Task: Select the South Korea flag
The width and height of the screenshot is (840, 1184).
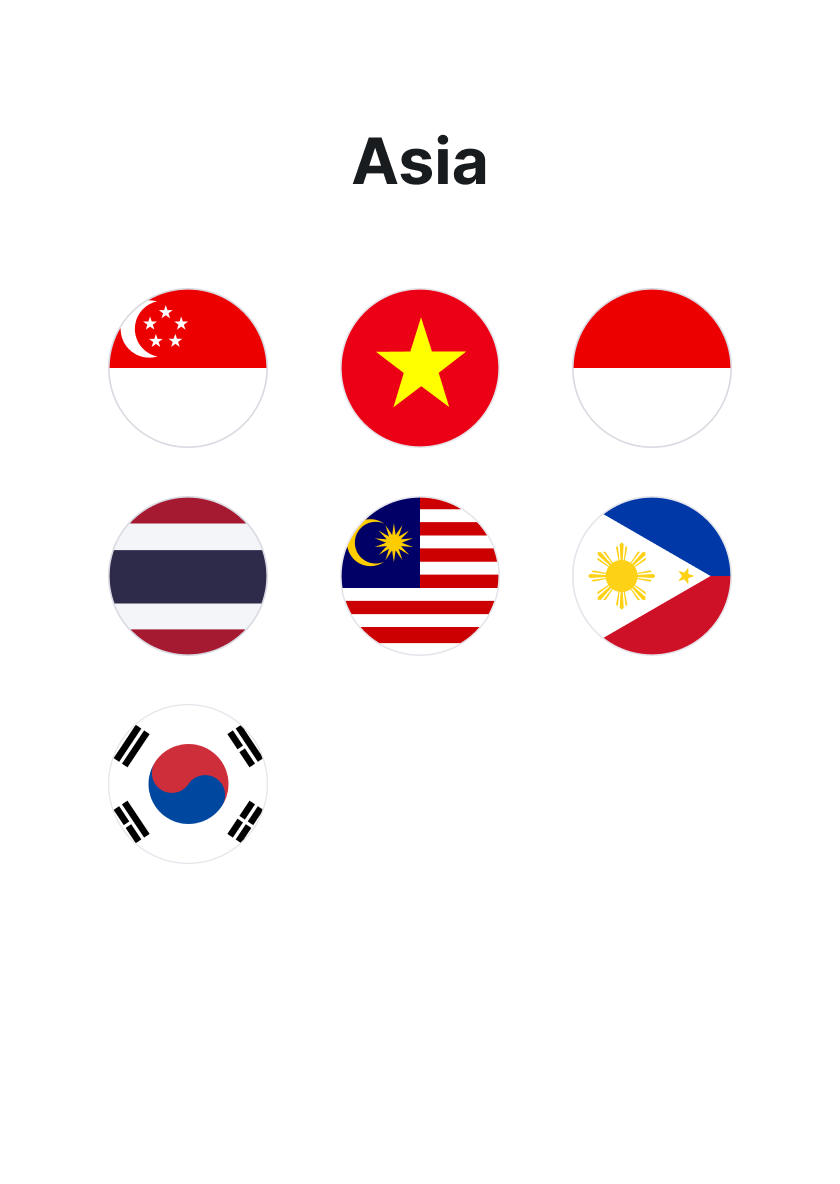Action: coord(188,784)
